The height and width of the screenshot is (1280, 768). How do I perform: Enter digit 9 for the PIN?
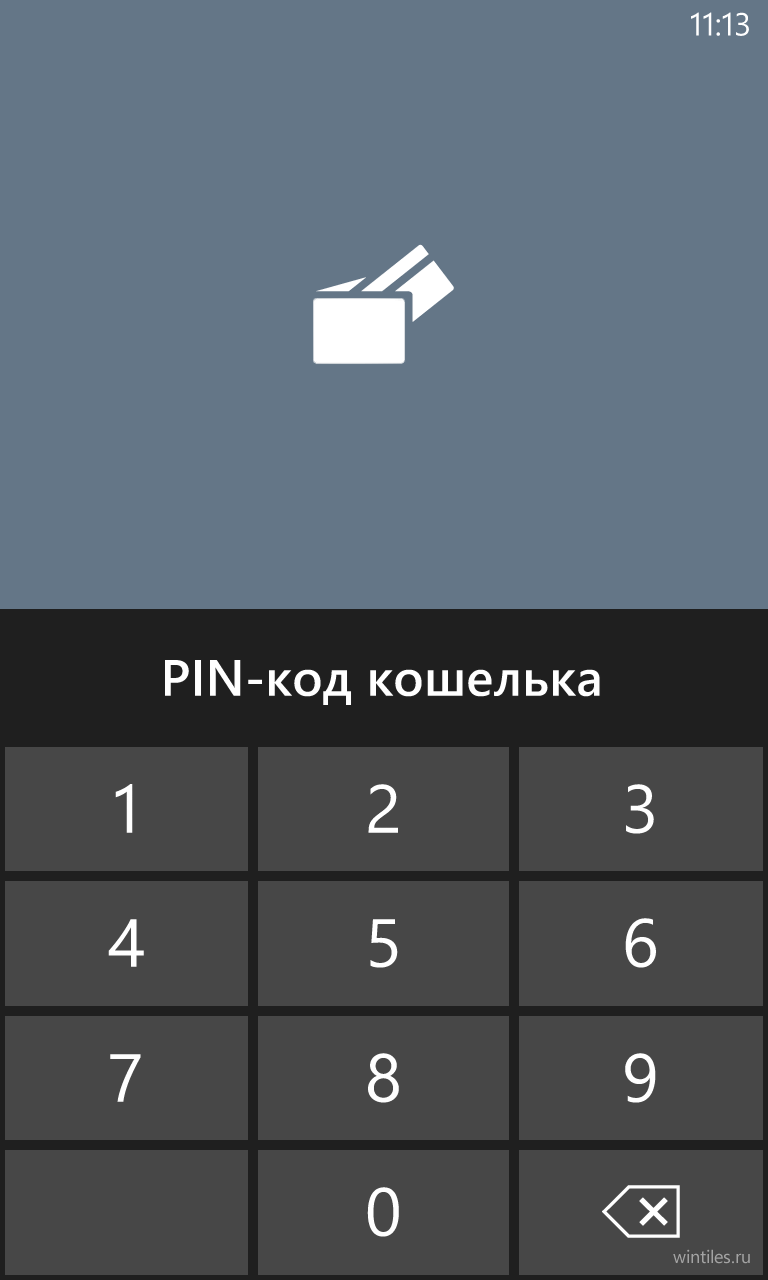click(640, 1078)
